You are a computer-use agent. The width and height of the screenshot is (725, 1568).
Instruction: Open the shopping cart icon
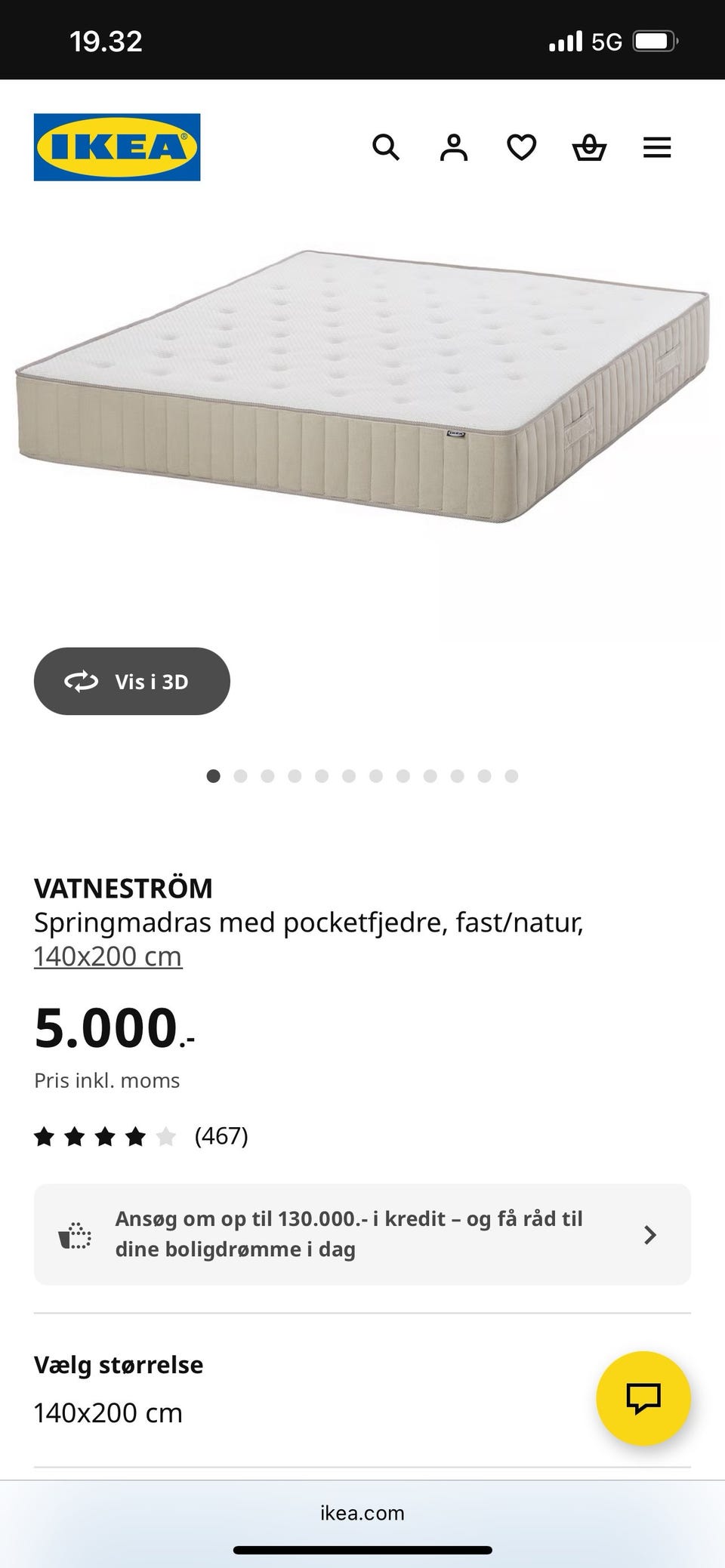[x=590, y=147]
